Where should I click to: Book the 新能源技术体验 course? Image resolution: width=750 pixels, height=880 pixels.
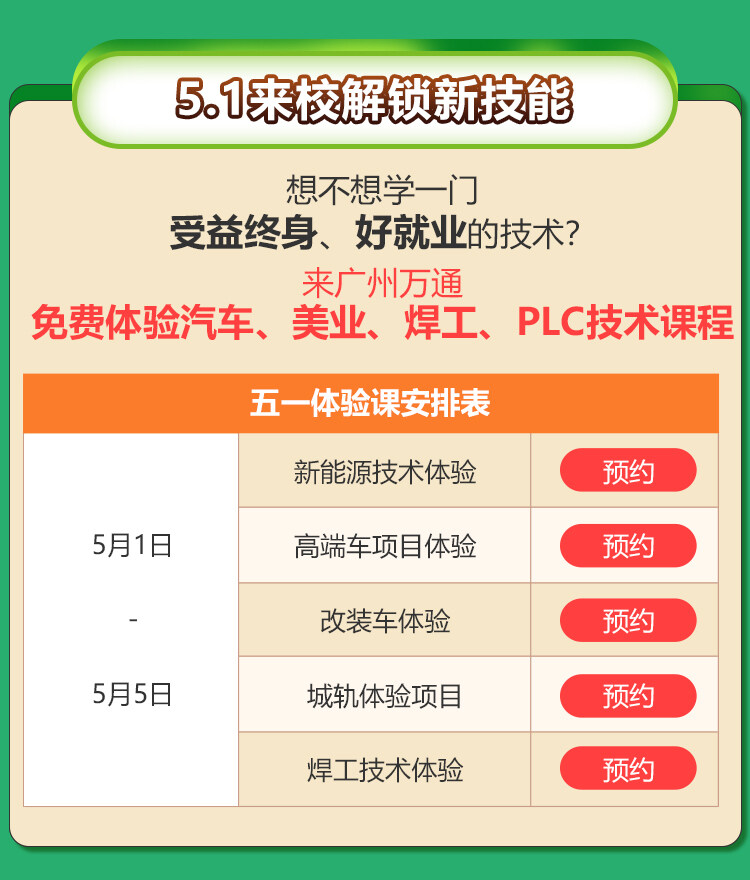point(627,471)
